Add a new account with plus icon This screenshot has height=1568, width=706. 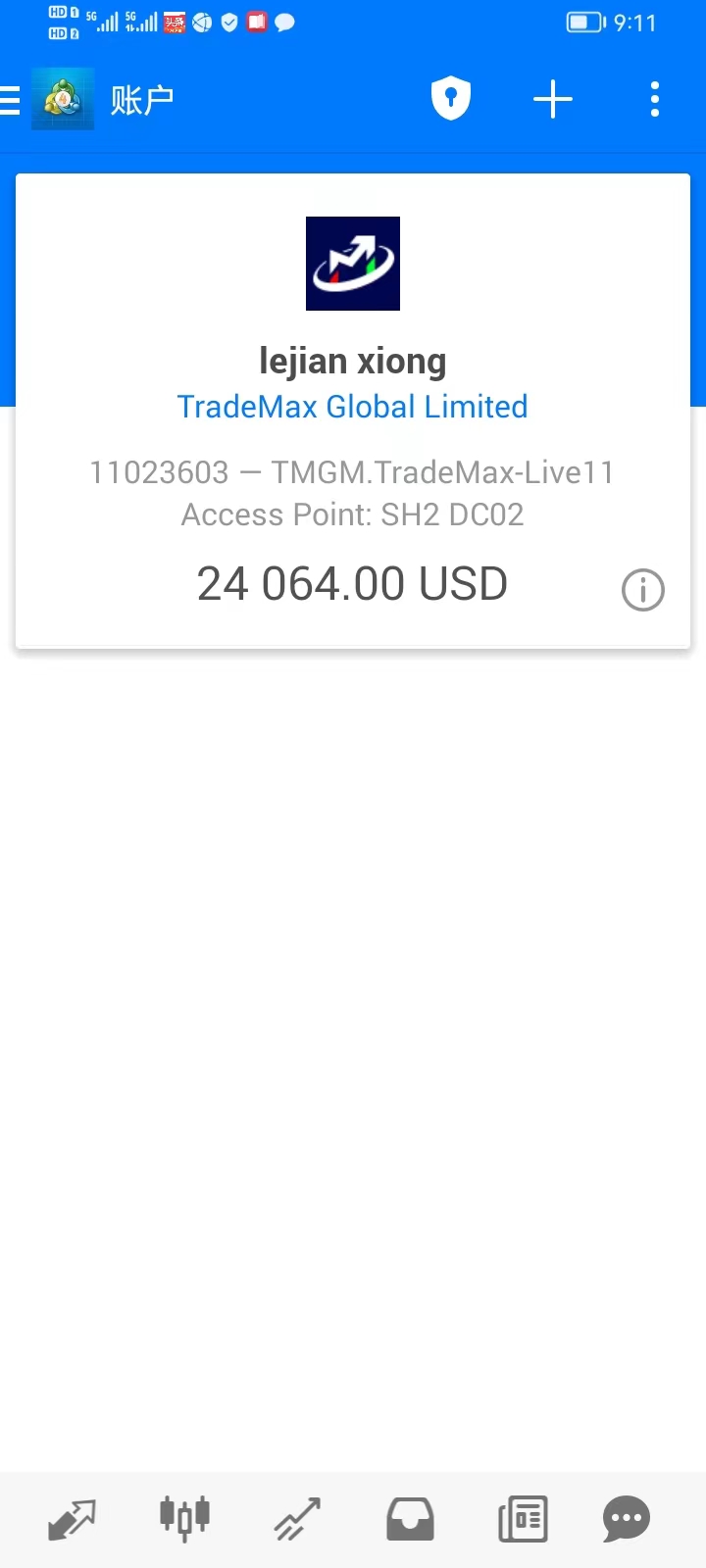point(553,99)
